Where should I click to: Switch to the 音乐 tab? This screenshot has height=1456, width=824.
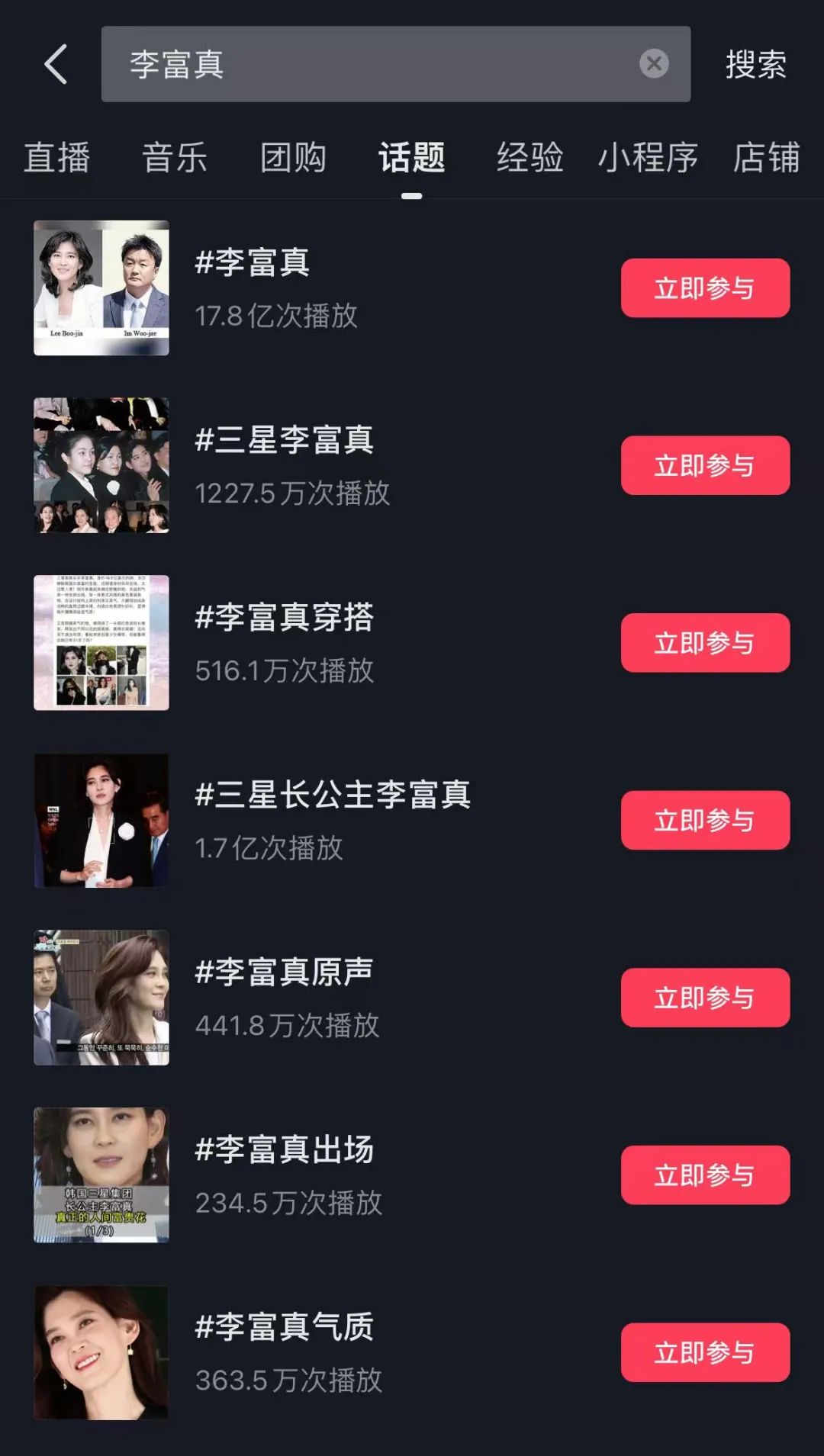click(x=175, y=158)
